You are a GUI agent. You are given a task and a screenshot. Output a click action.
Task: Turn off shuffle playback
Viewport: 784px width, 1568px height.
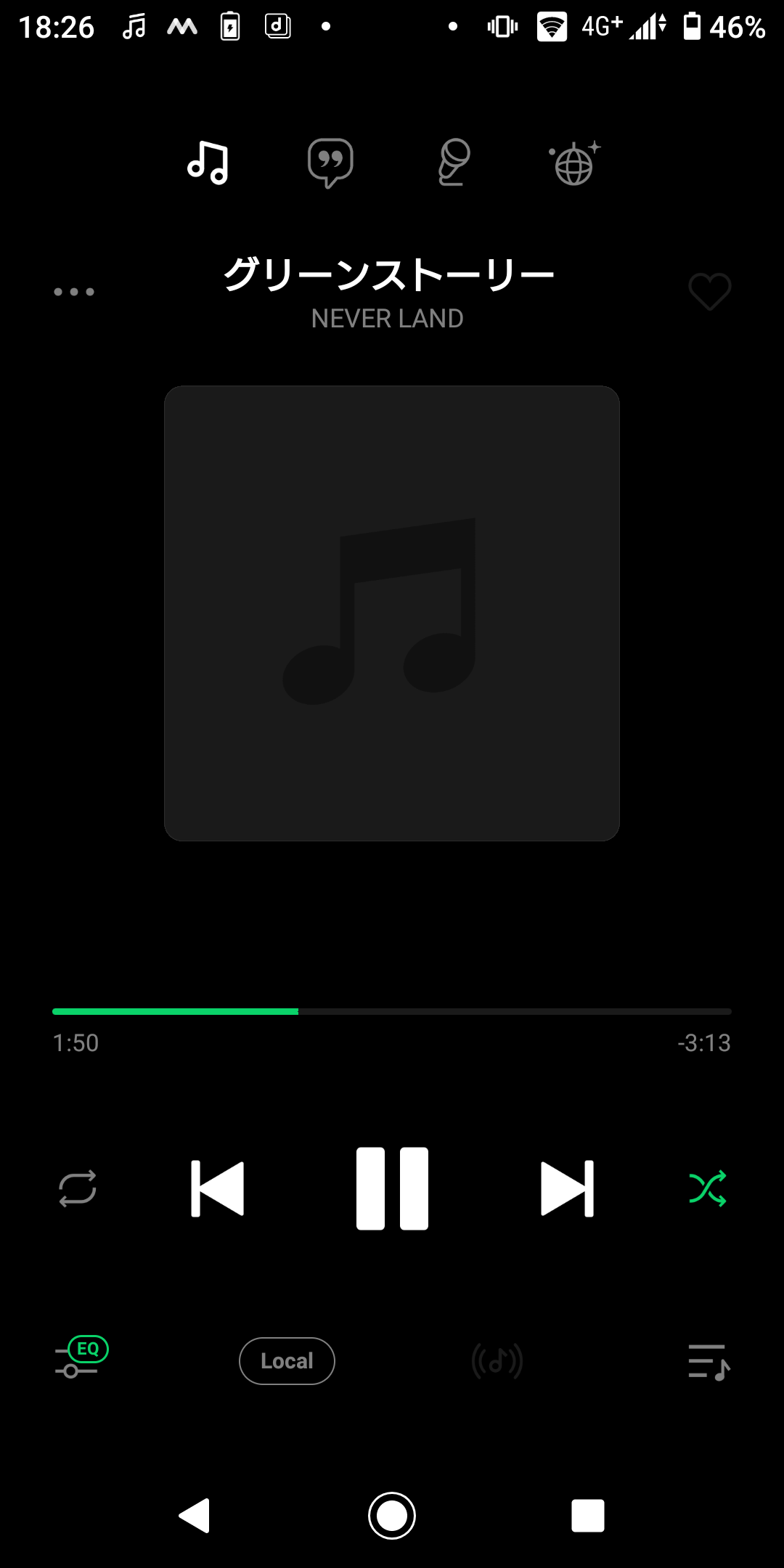[x=707, y=1188]
